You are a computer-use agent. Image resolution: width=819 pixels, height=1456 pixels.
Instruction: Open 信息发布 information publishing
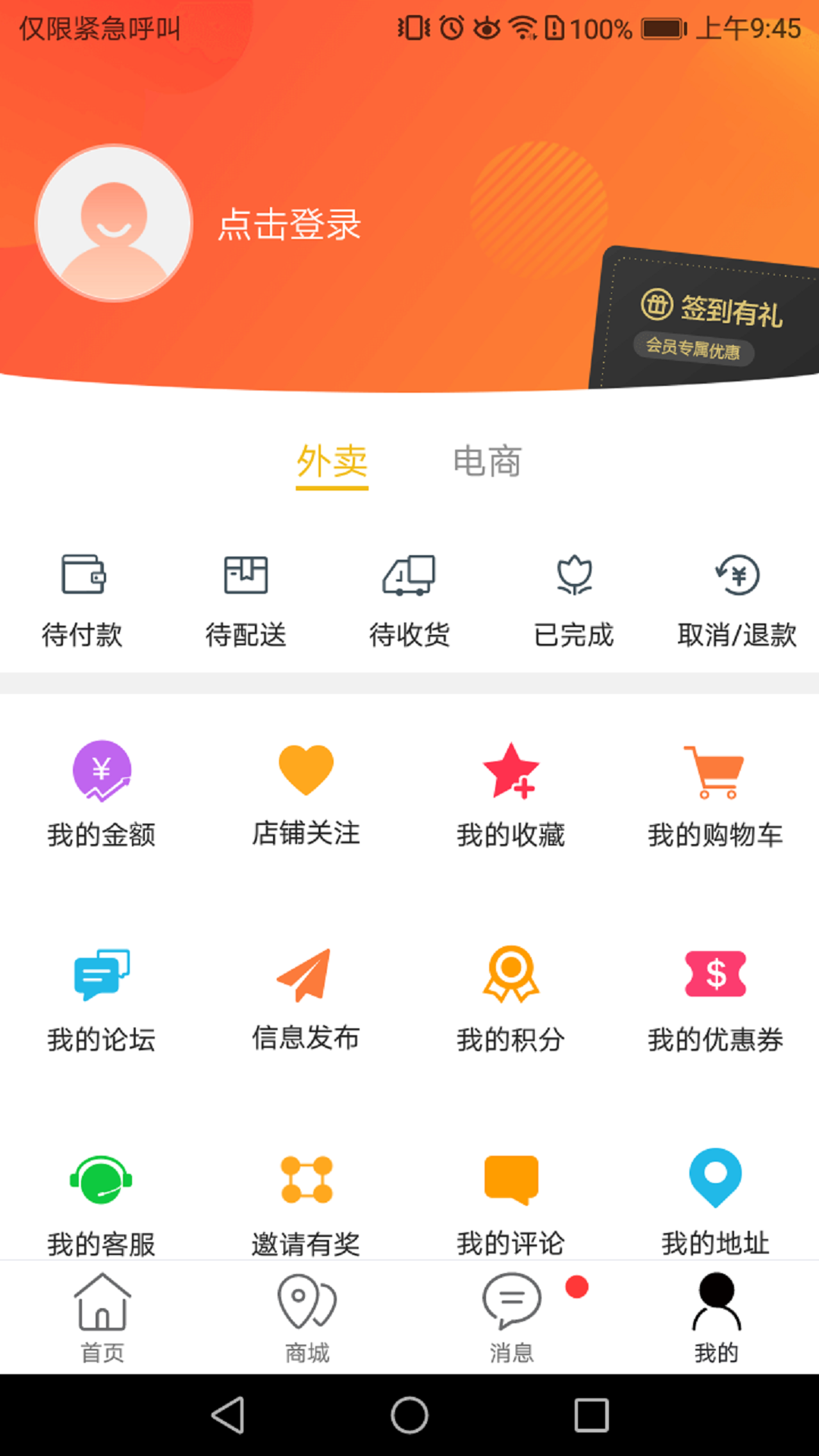(x=306, y=1001)
